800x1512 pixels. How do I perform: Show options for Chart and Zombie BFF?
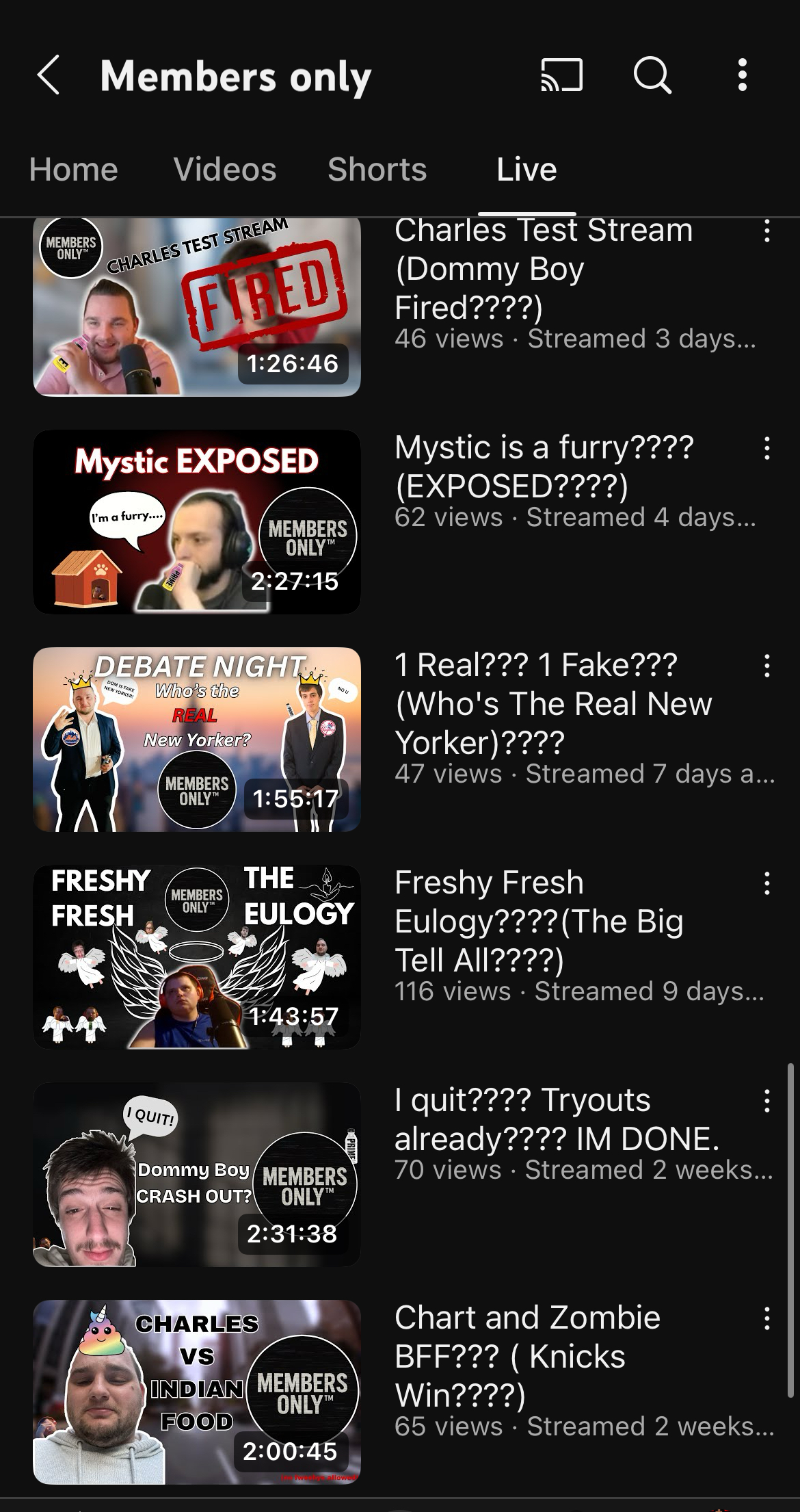pos(767,1318)
